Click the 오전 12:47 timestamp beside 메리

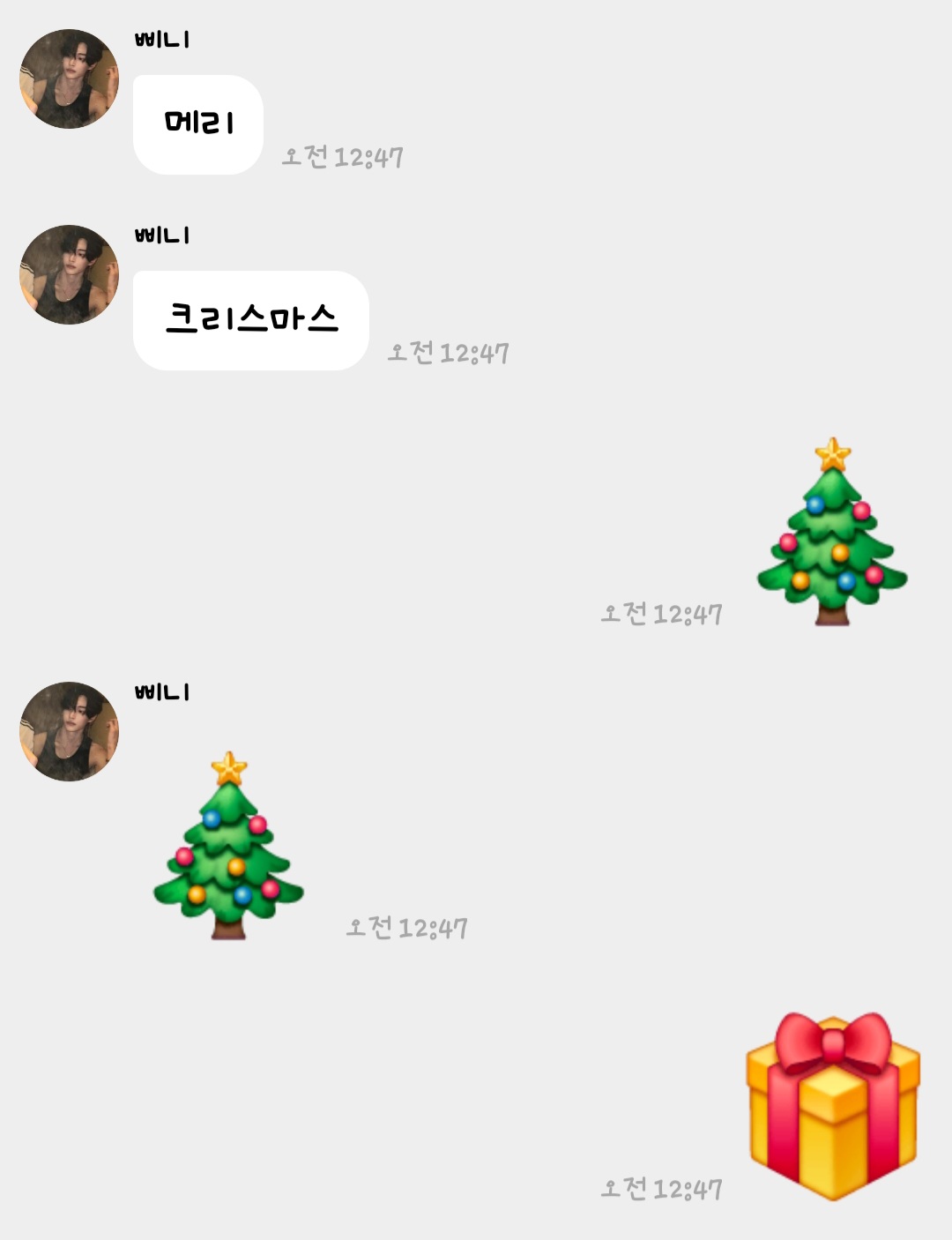(x=342, y=156)
